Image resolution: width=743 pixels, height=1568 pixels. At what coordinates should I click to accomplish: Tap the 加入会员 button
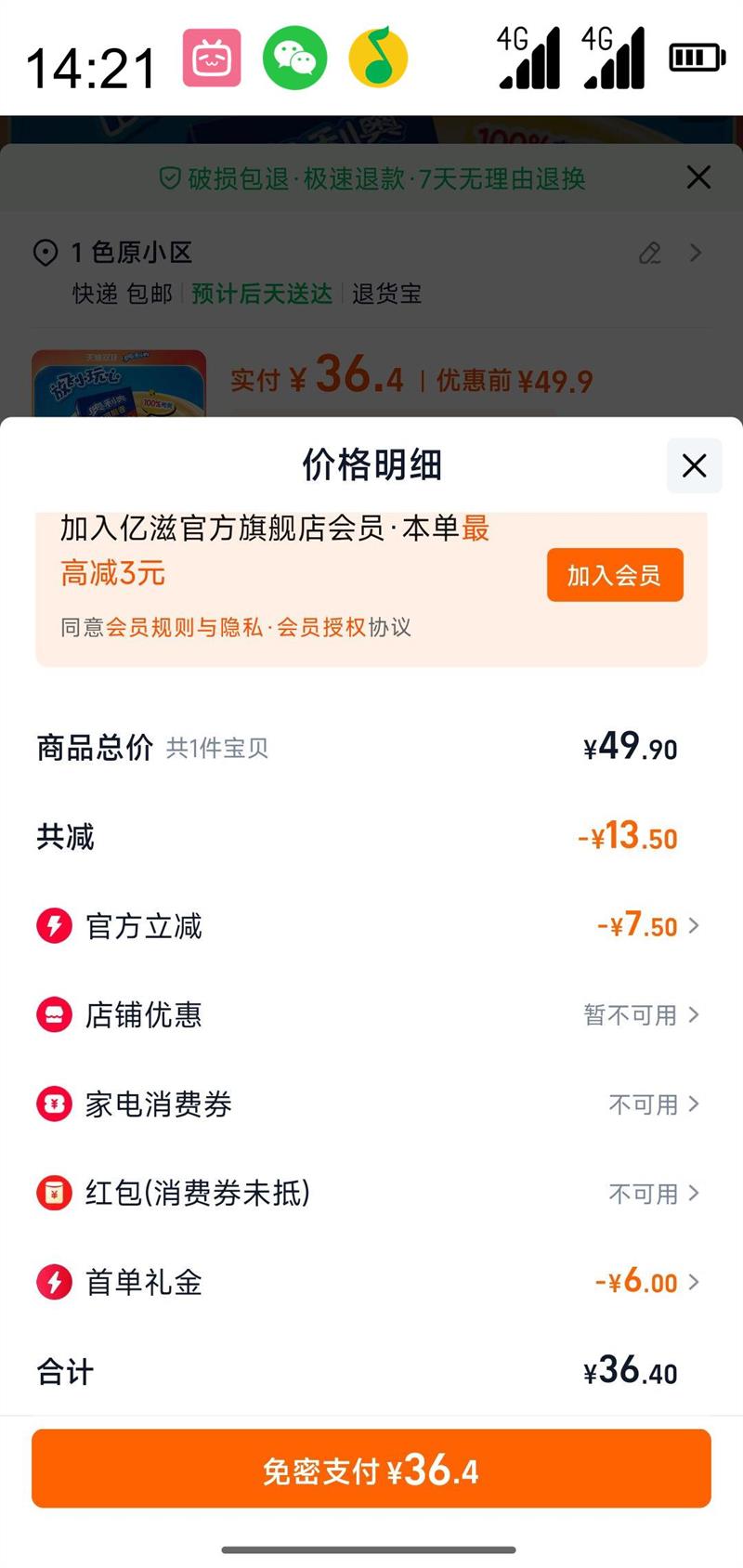615,575
